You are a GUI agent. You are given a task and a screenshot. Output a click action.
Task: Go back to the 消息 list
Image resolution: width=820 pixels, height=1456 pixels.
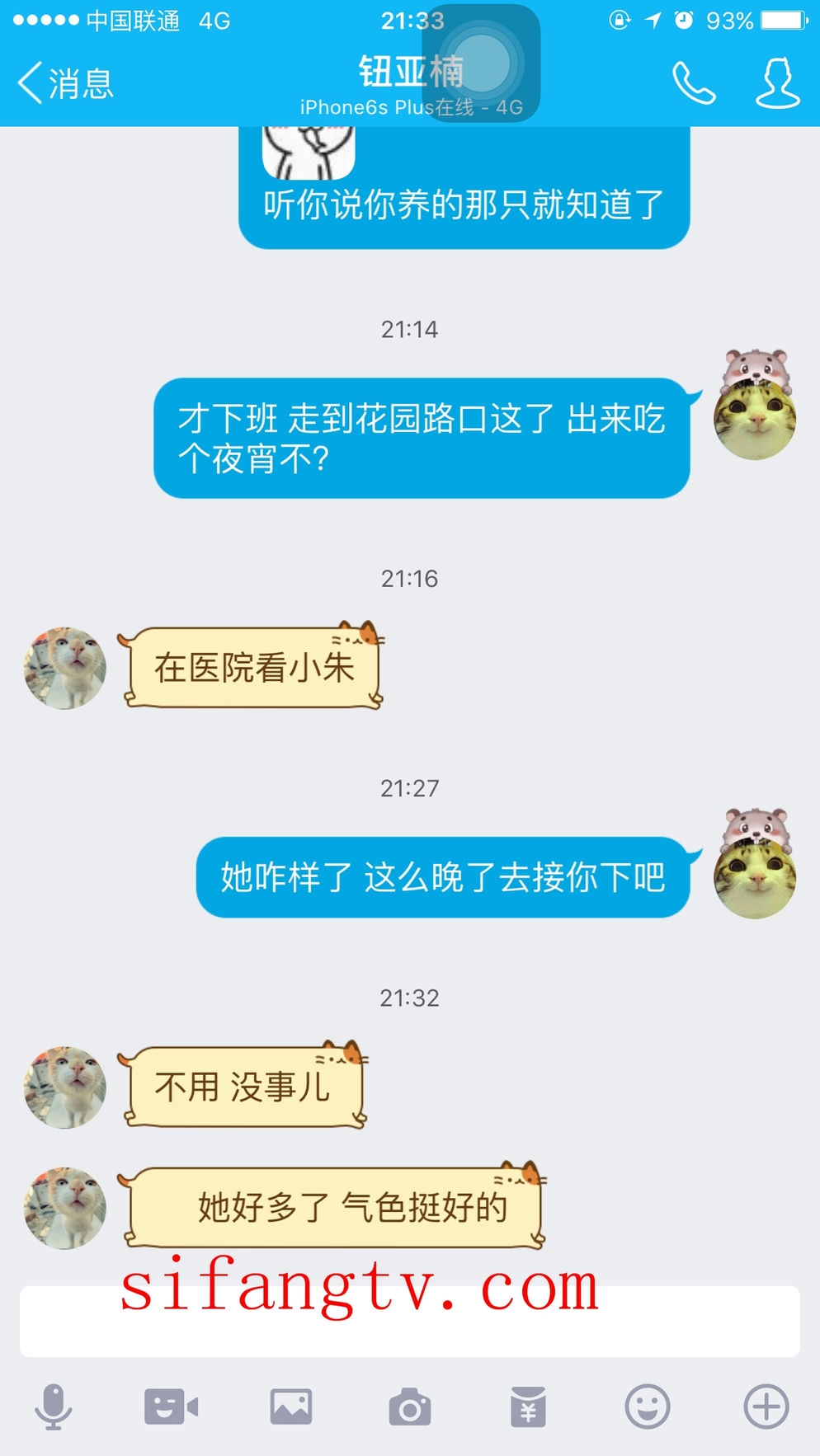point(64,83)
